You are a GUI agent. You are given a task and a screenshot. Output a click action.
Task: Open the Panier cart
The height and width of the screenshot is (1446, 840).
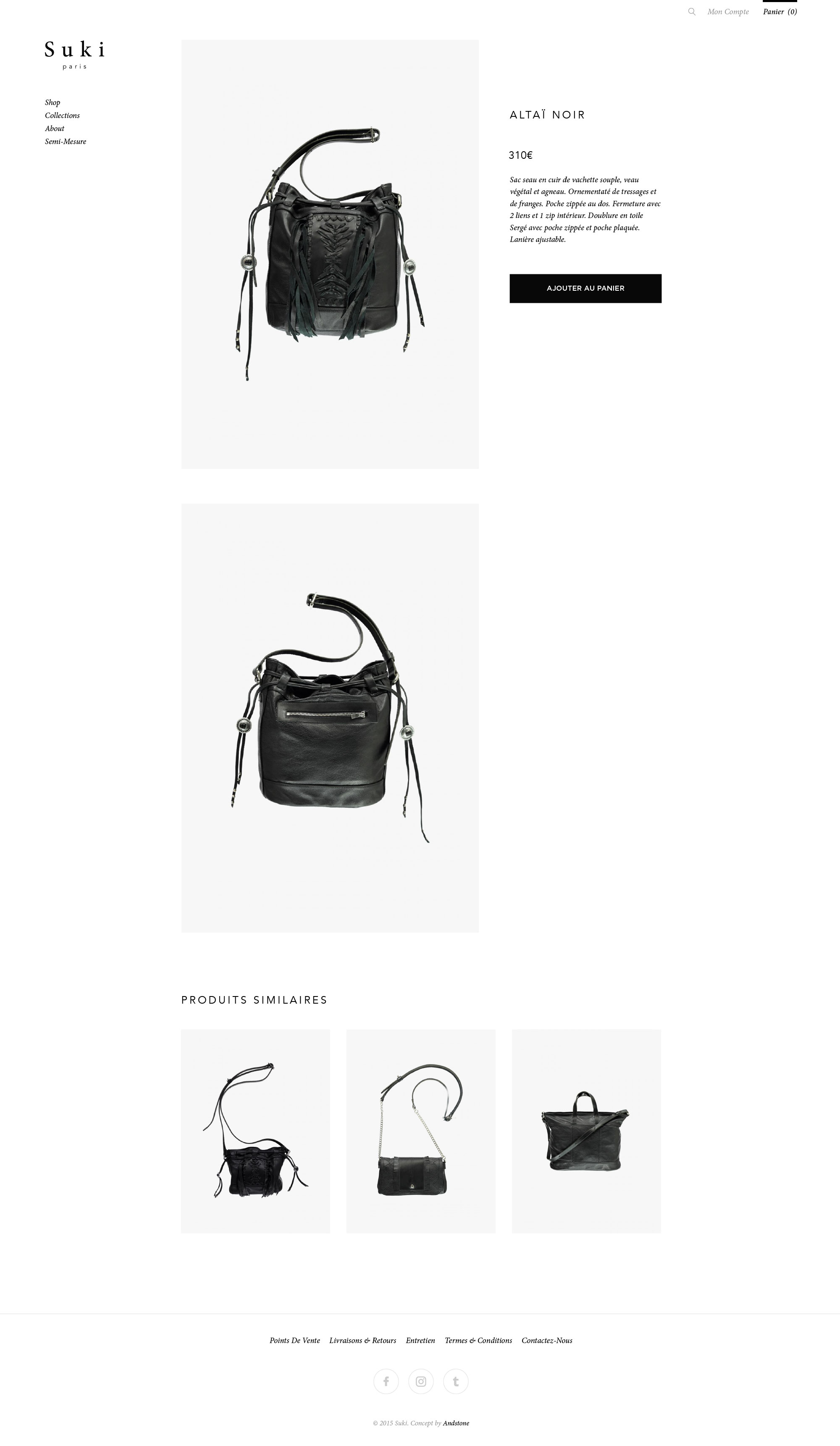coord(780,11)
